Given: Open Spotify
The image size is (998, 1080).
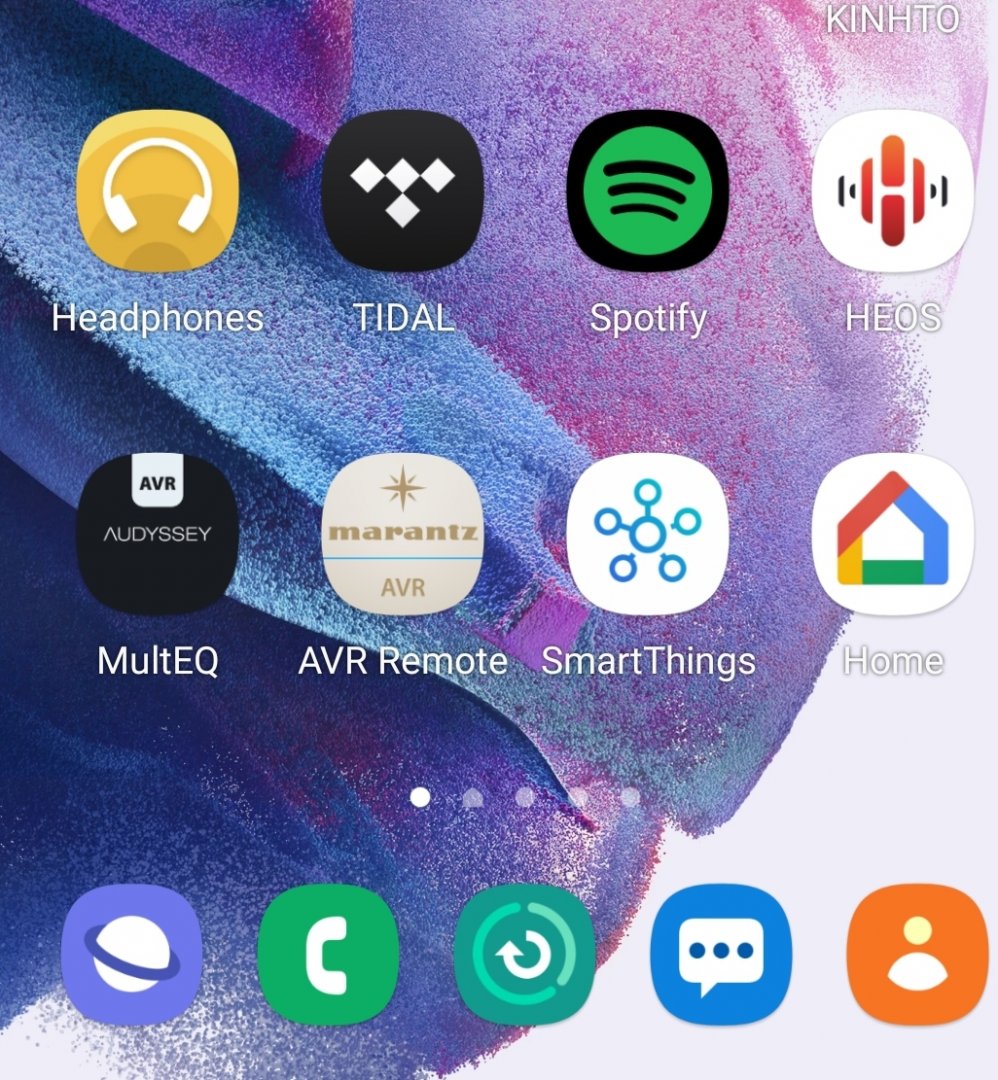Looking at the screenshot, I should pyautogui.click(x=647, y=190).
